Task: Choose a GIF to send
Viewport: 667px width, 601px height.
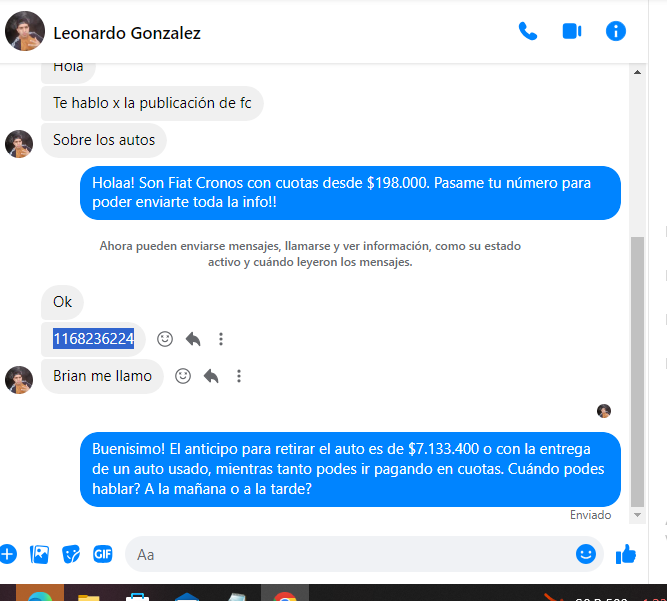Action: tap(102, 553)
